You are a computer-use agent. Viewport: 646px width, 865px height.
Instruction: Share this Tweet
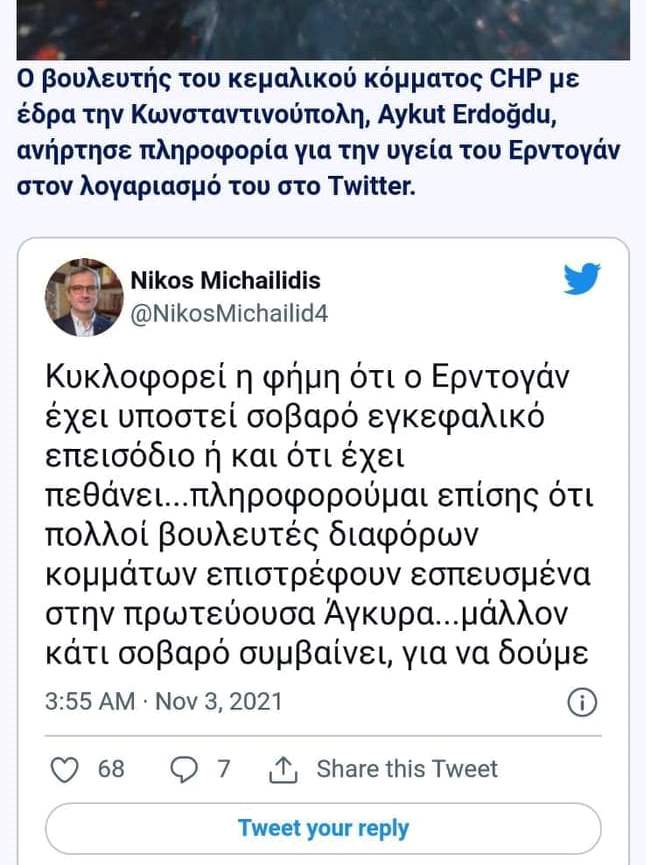coord(384,769)
